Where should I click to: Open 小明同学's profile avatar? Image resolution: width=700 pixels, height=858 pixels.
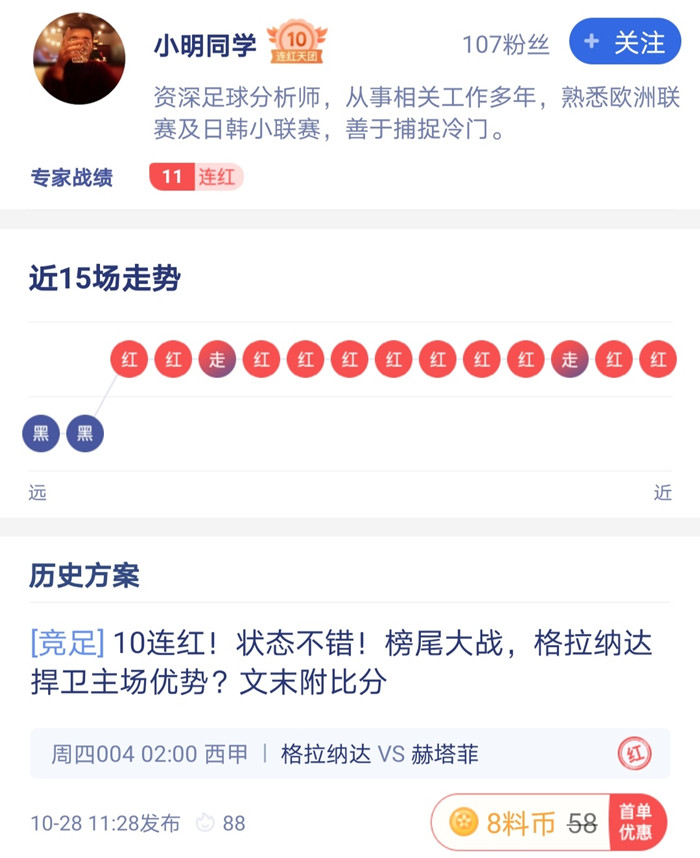tap(79, 58)
